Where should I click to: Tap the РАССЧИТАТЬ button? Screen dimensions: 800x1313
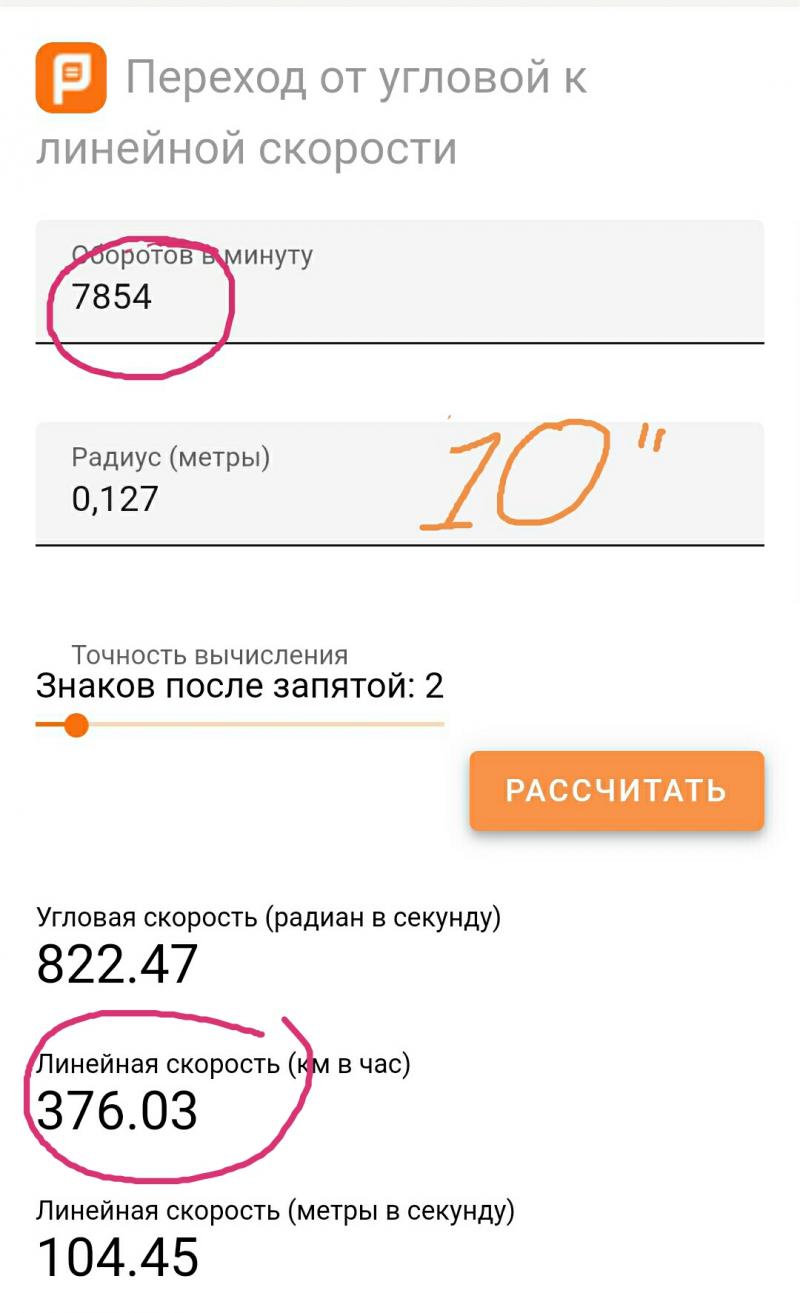click(x=617, y=791)
